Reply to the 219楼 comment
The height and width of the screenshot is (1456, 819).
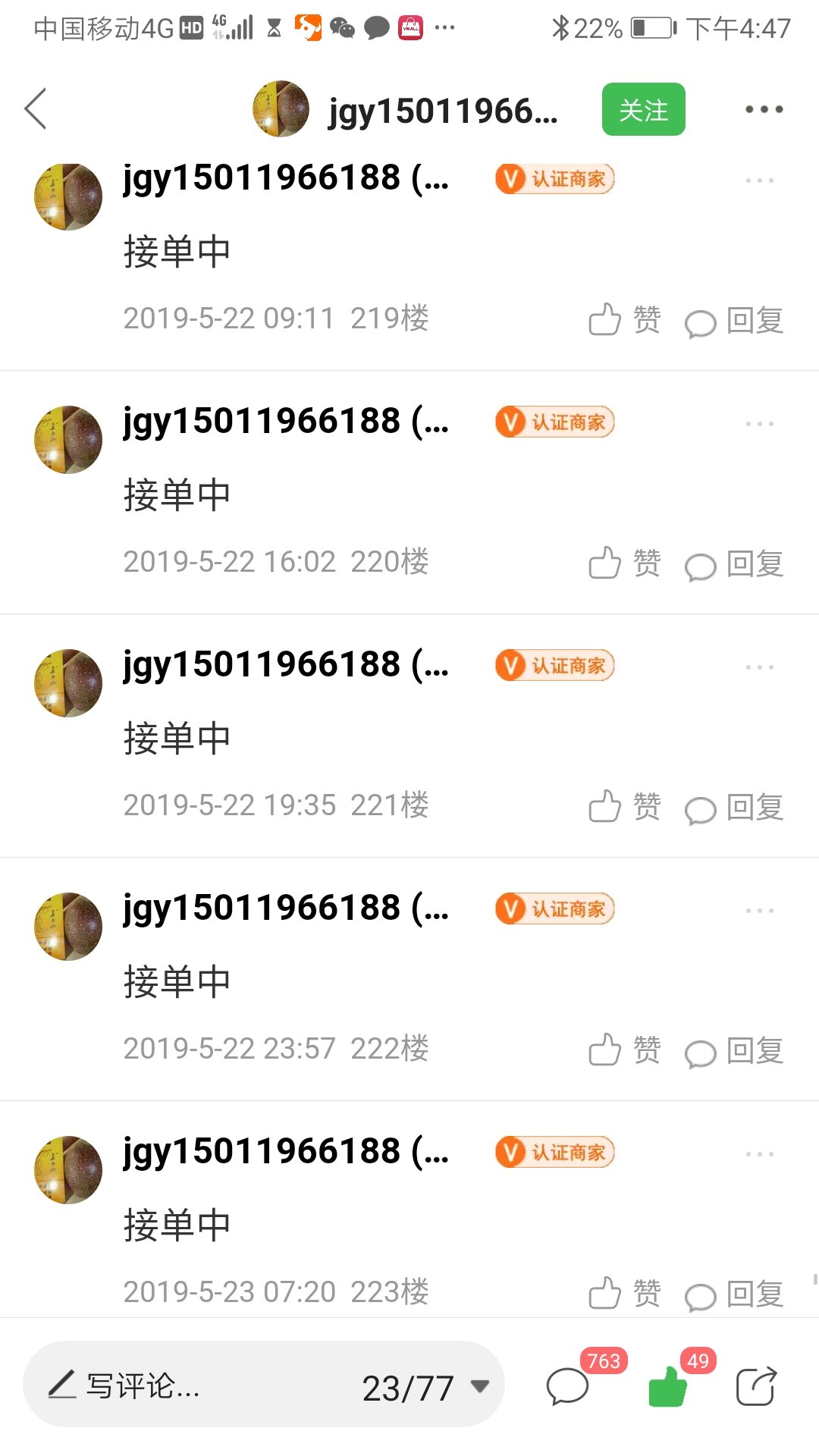coord(734,322)
